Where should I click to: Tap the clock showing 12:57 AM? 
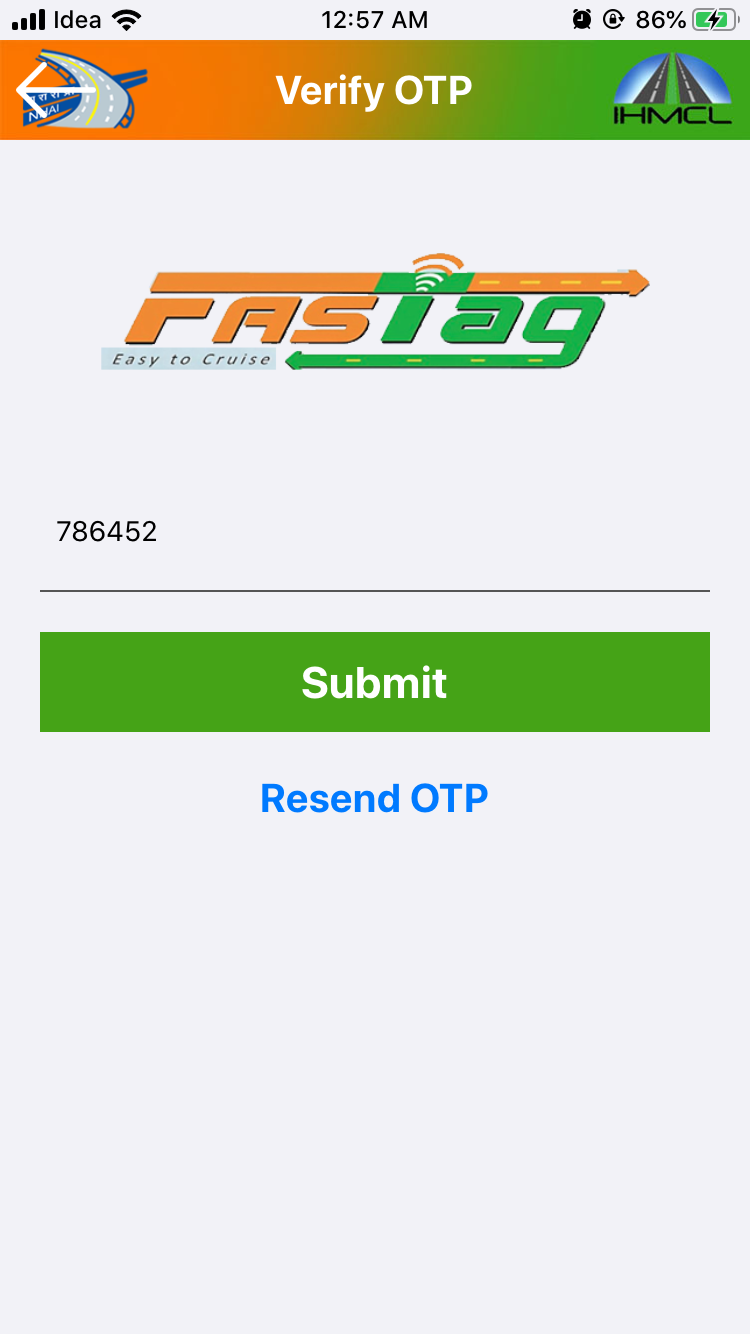[x=375, y=19]
